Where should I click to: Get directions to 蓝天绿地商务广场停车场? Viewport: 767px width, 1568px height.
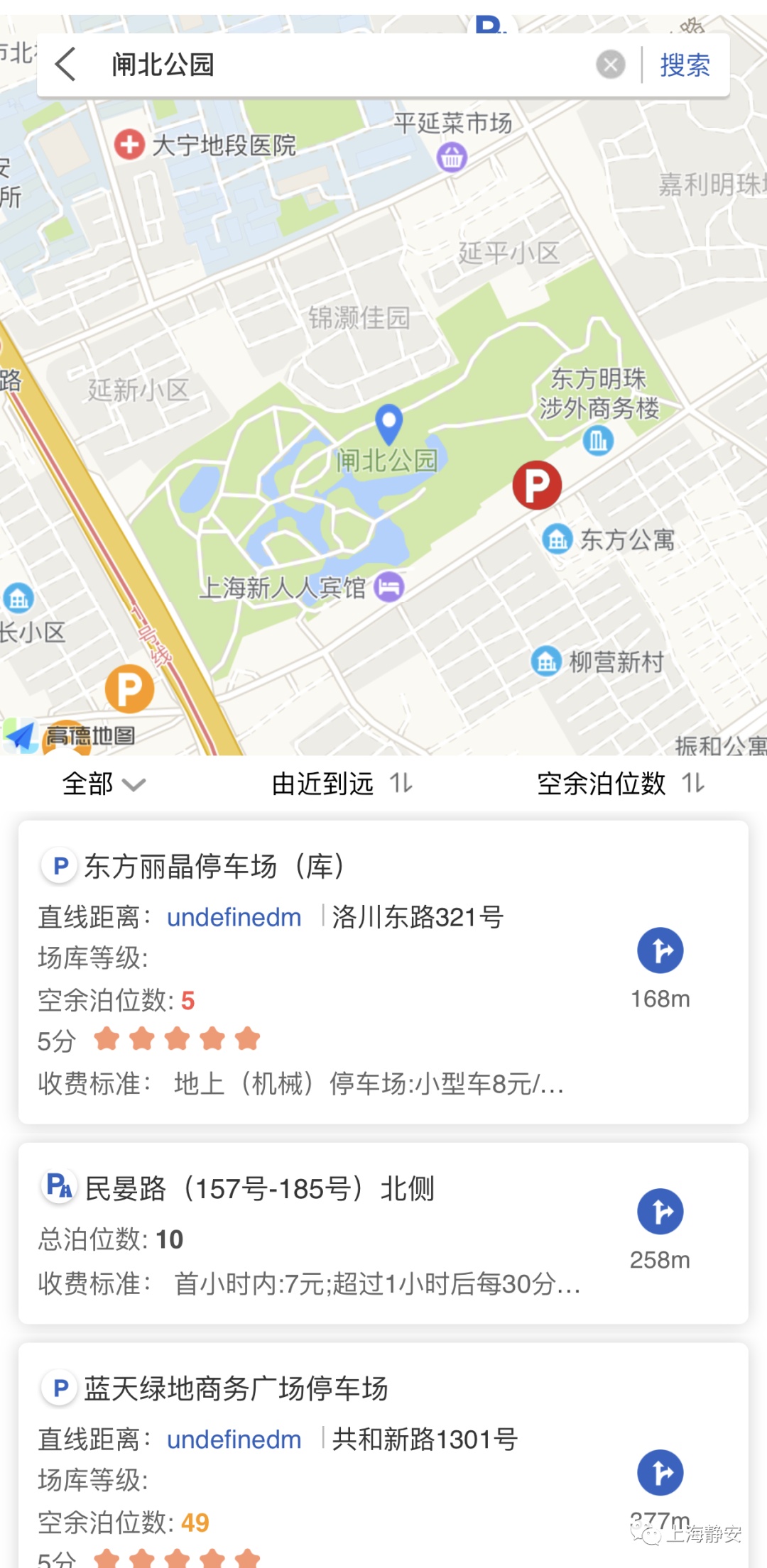coord(660,1473)
